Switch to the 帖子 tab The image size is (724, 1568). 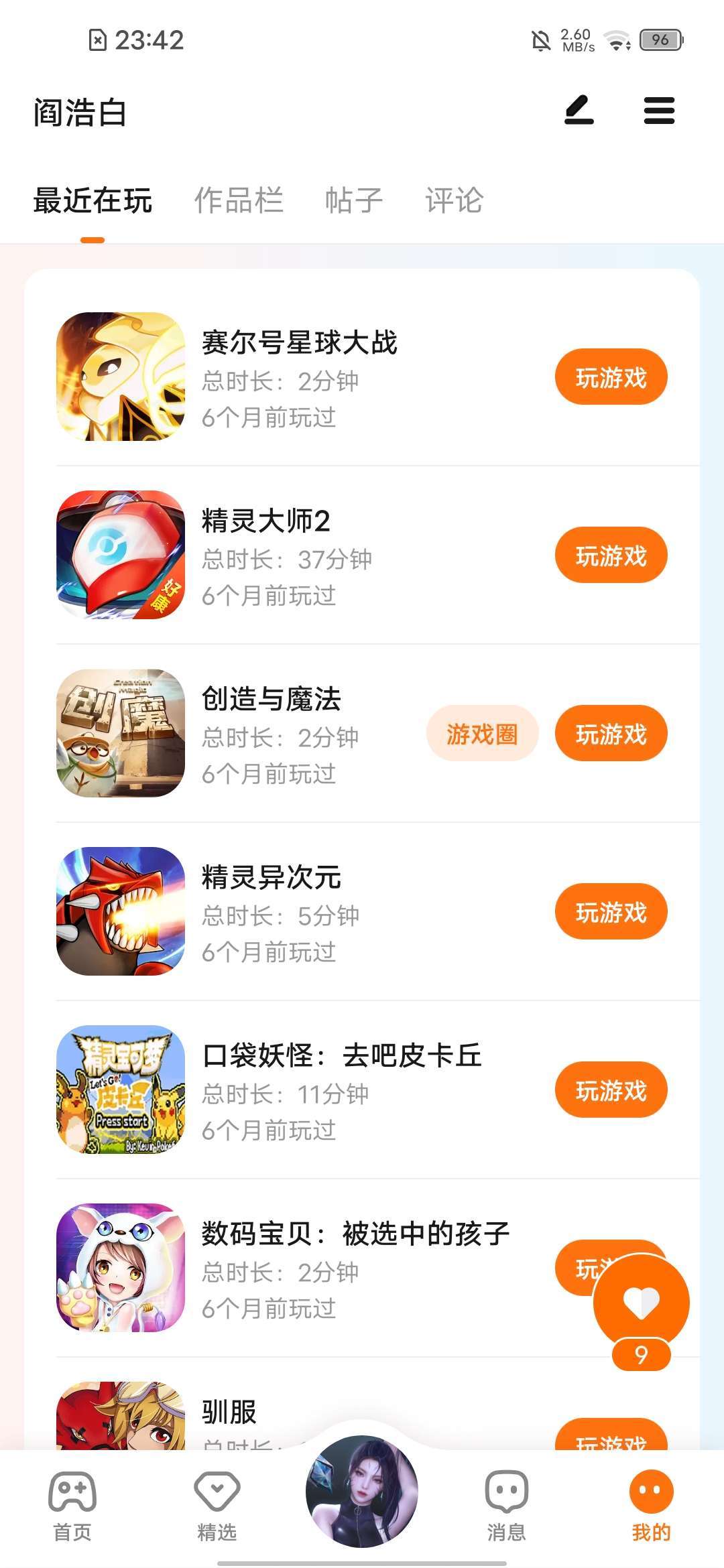tap(354, 200)
